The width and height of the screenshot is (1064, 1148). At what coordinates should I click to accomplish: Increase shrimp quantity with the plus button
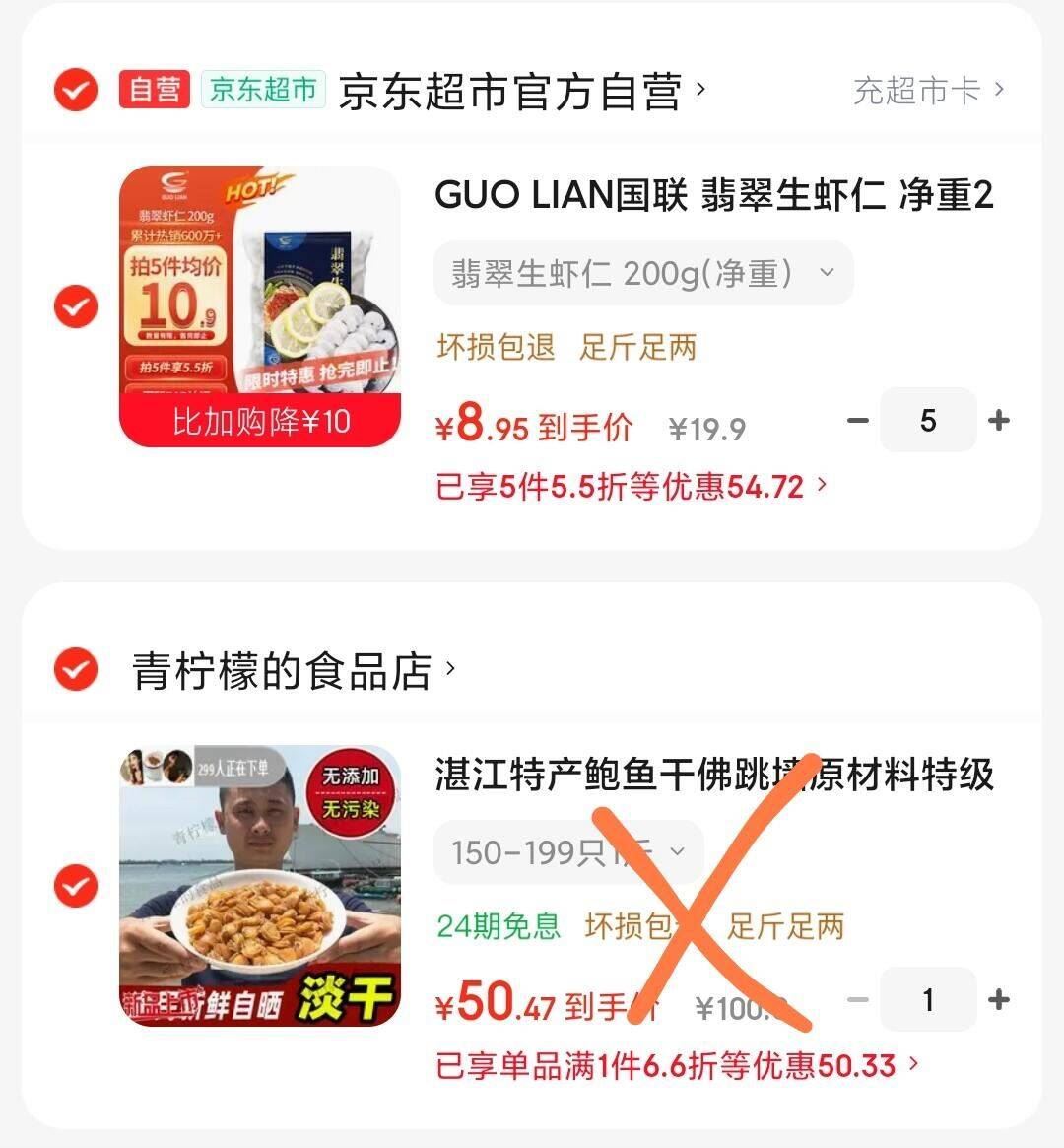[x=998, y=420]
